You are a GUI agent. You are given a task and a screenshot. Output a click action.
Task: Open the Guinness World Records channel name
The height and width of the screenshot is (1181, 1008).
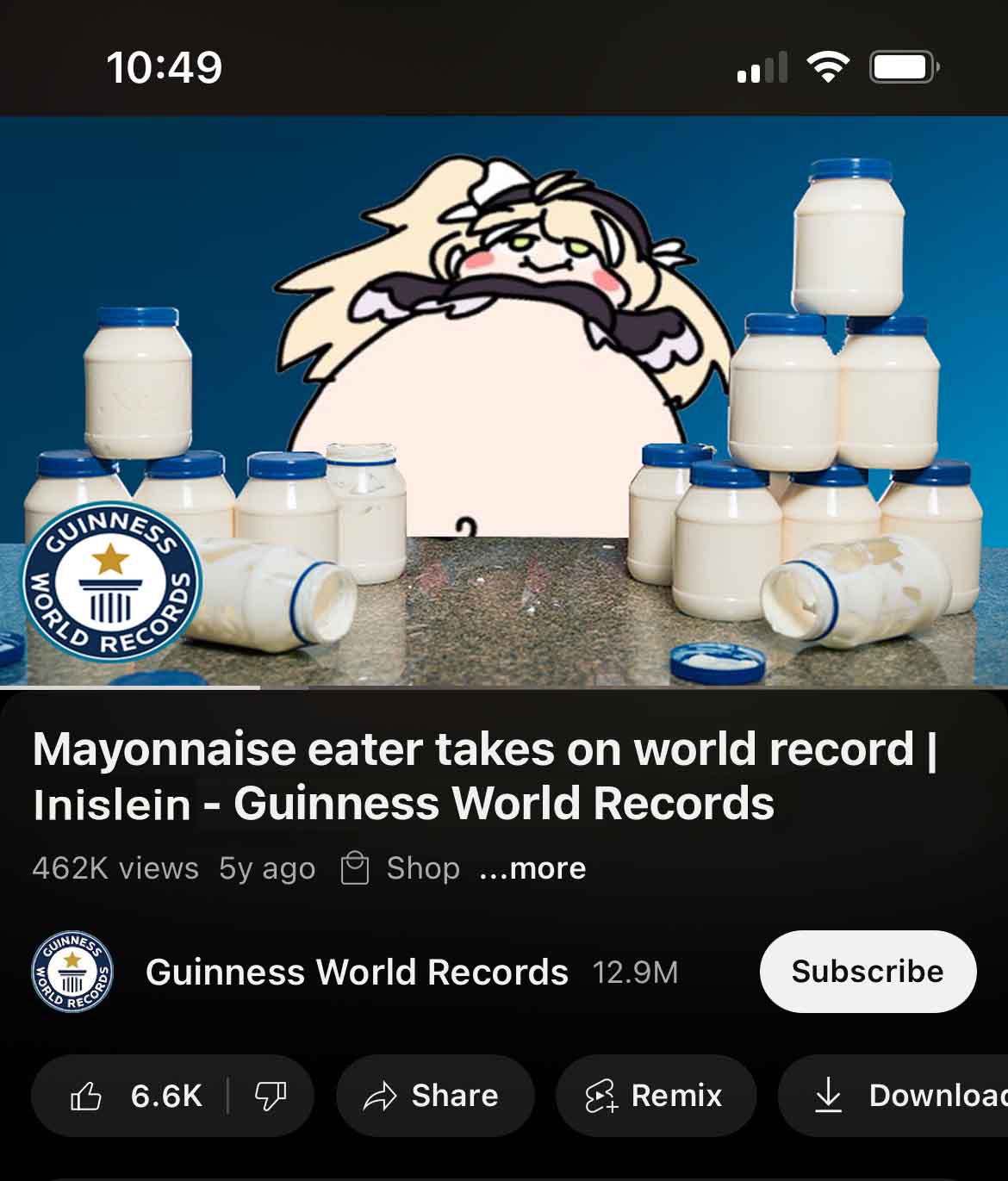click(357, 973)
